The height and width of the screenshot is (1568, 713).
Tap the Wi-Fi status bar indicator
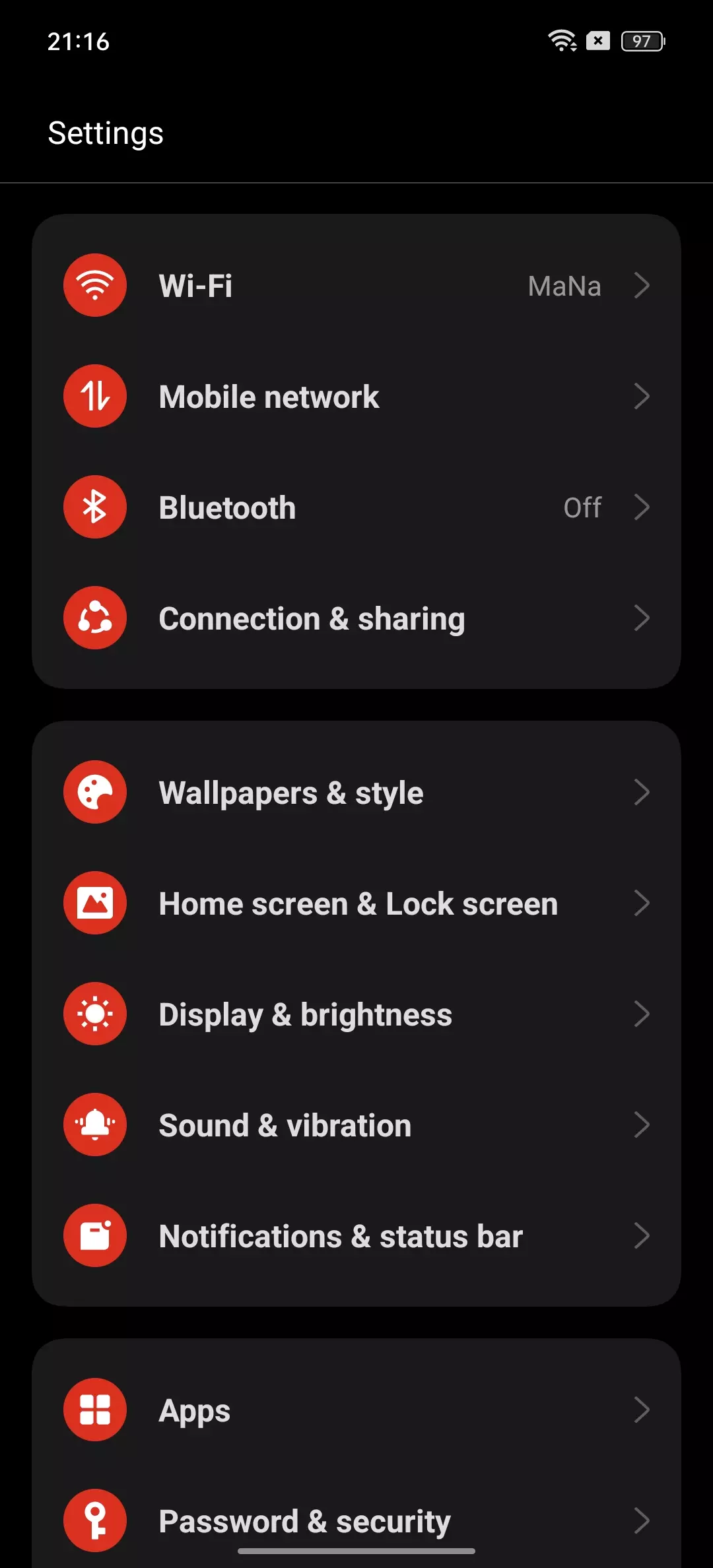tap(560, 41)
